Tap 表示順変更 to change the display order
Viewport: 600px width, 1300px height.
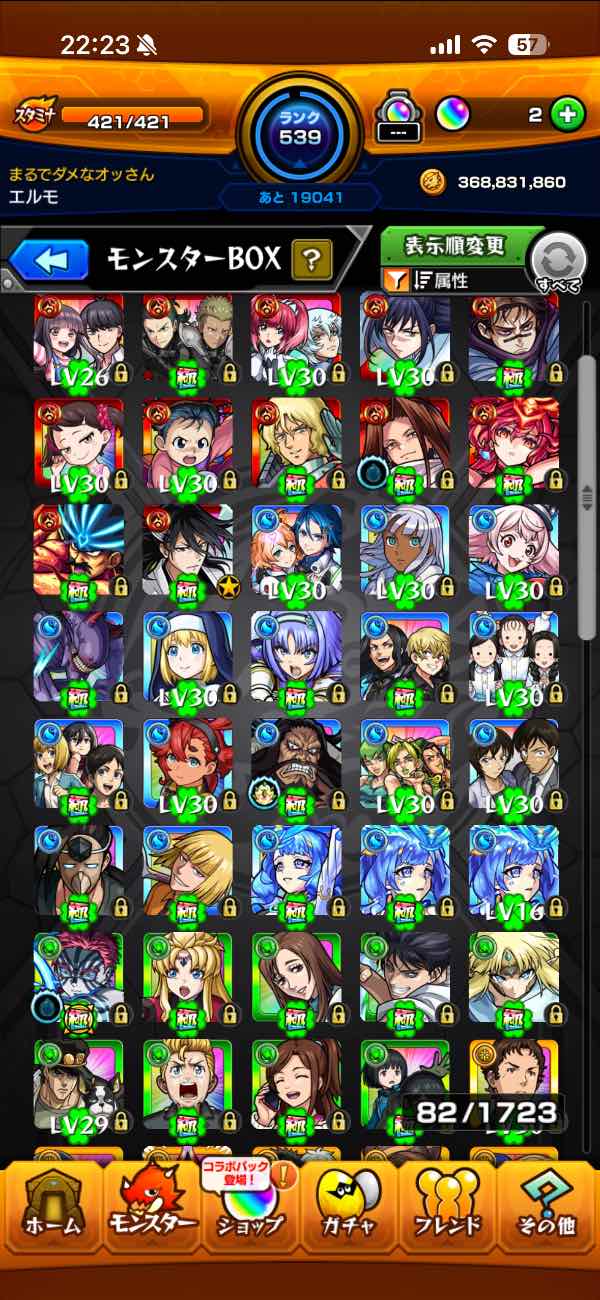pos(454,245)
